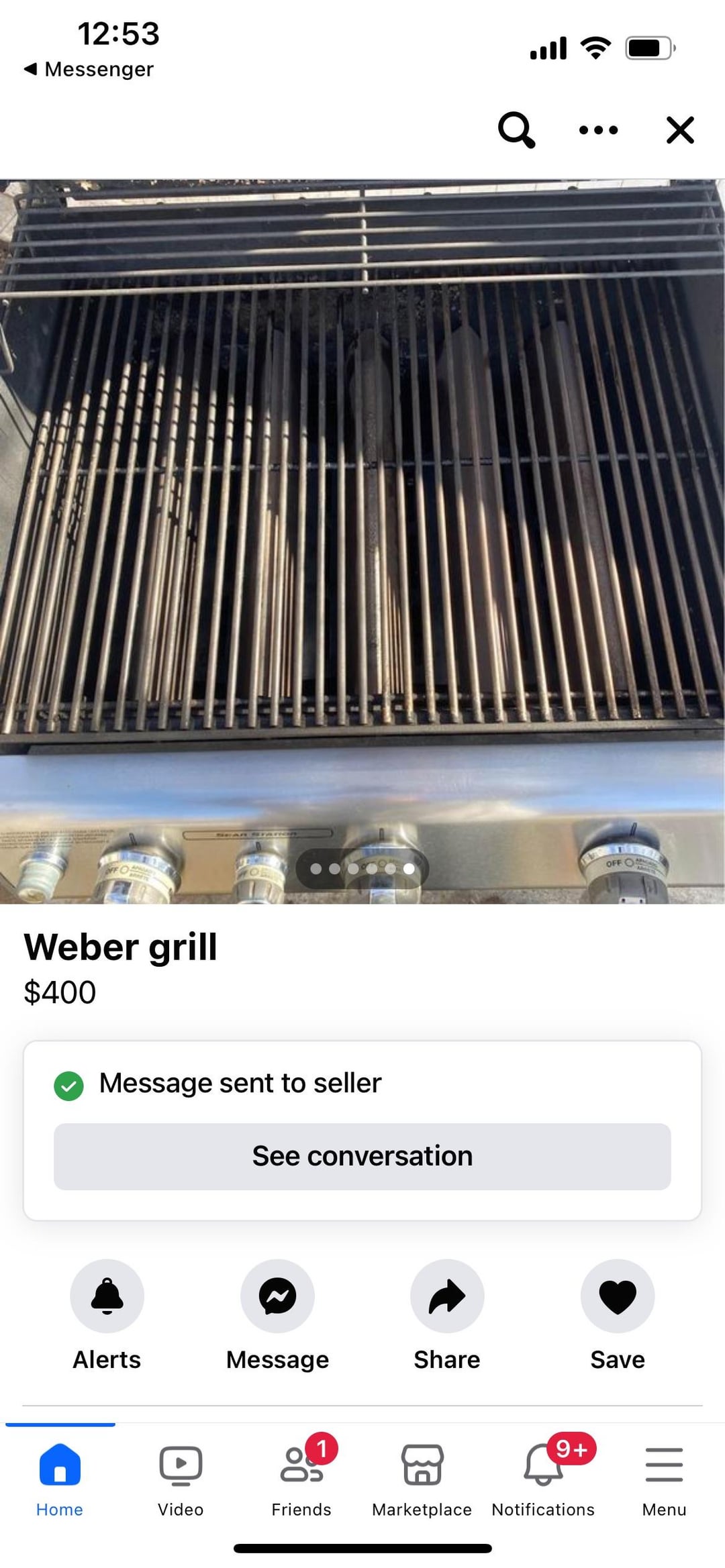Turn on Alerts for this listing
The height and width of the screenshot is (1568, 725).
pos(107,1296)
